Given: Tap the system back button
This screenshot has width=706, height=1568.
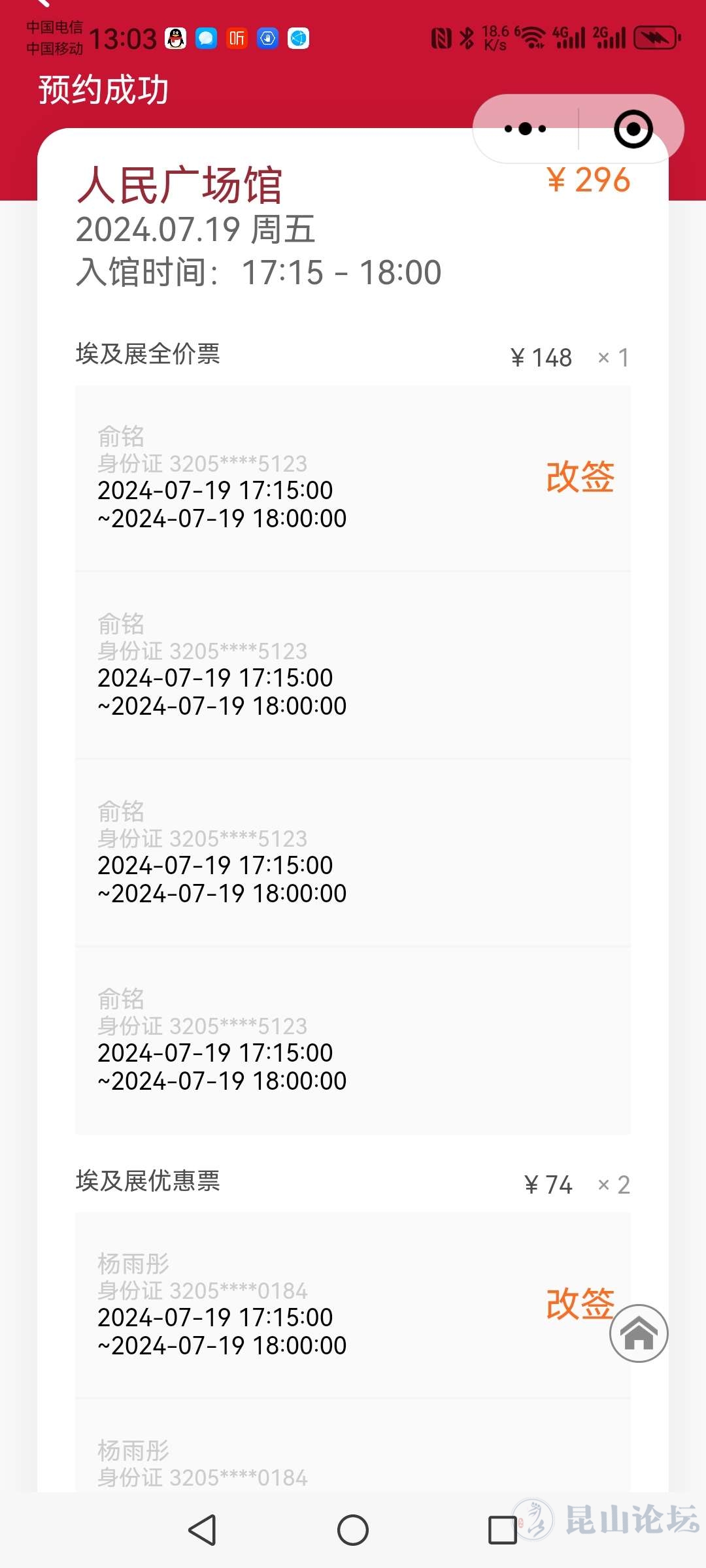Looking at the screenshot, I should (203, 1530).
